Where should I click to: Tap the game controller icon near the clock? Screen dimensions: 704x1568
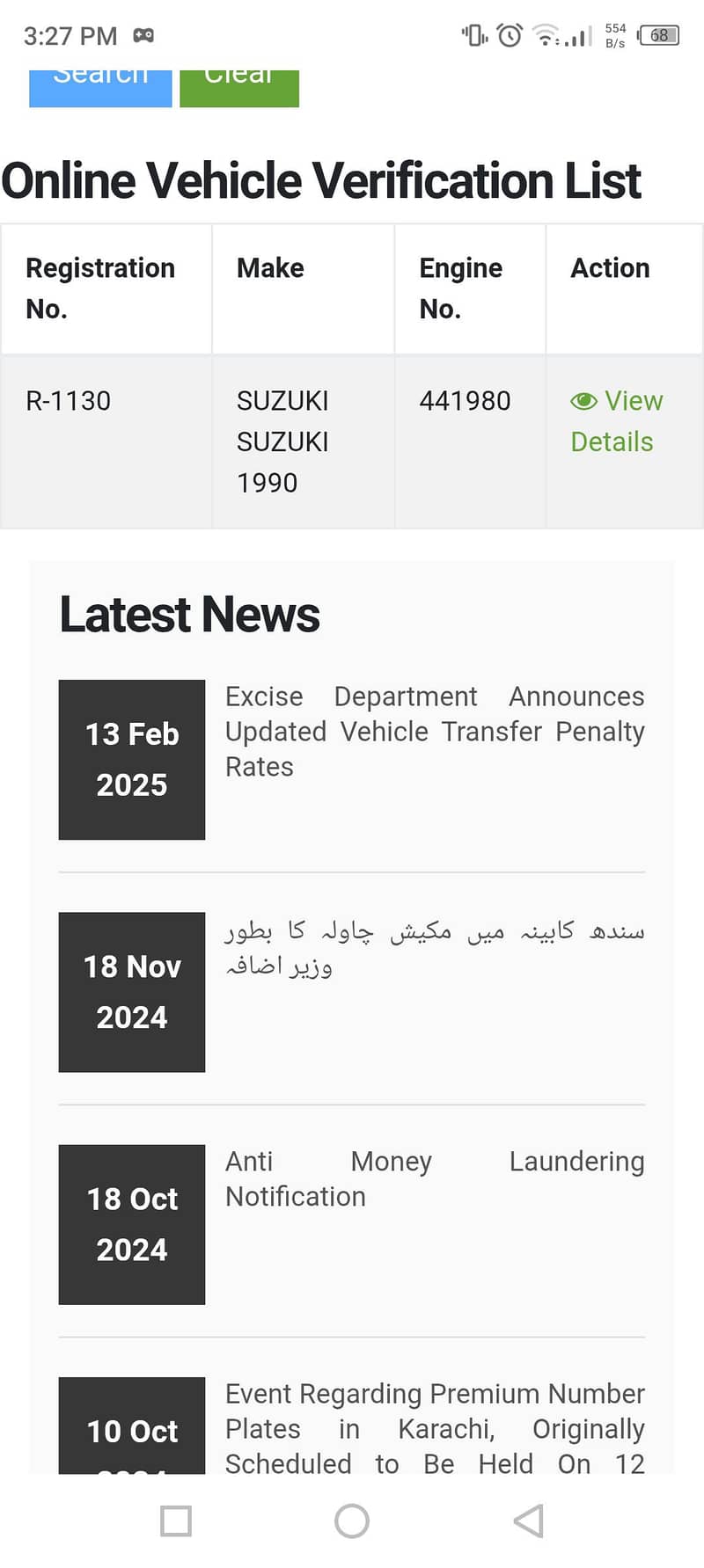143,35
